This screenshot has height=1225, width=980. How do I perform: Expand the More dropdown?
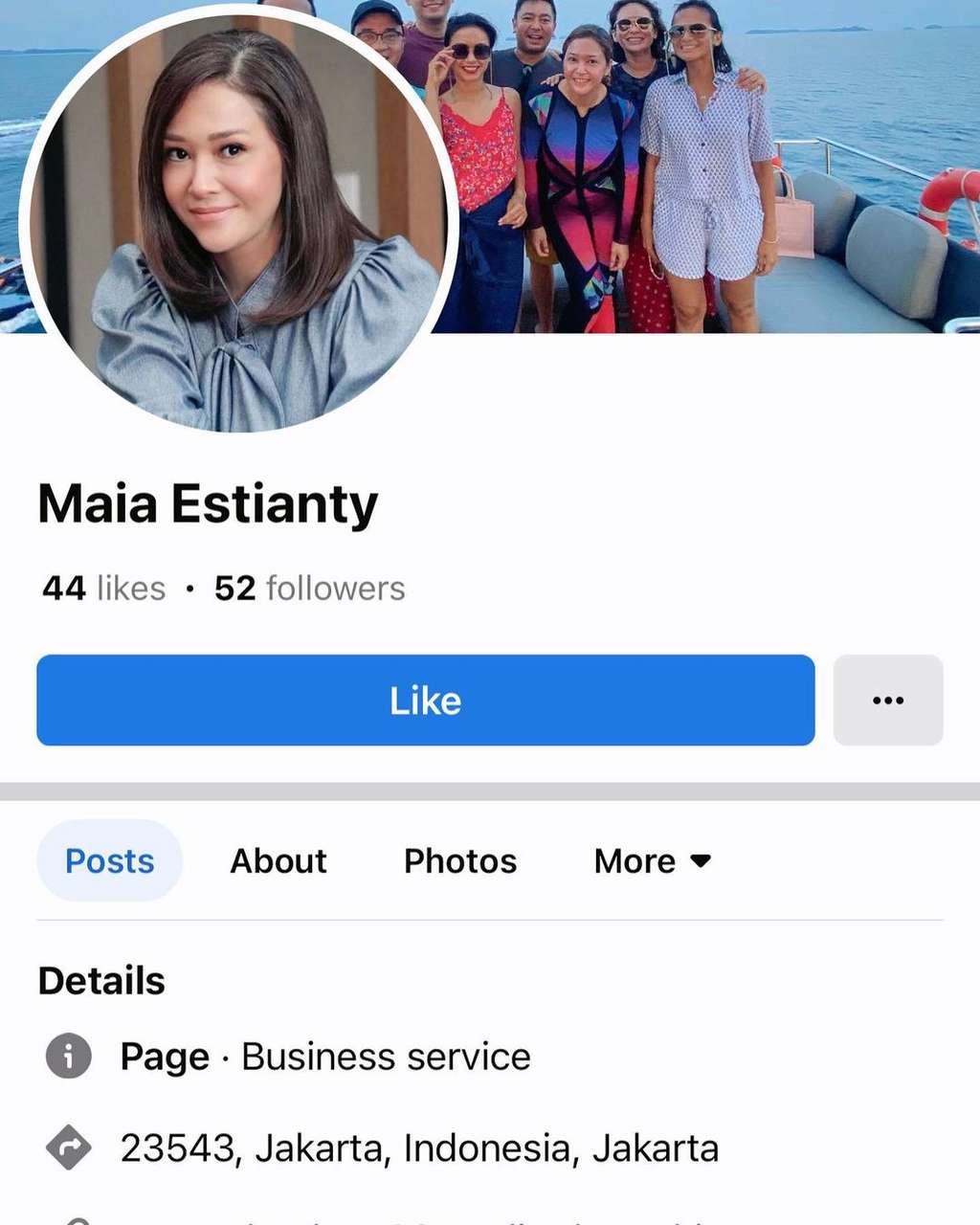click(652, 860)
